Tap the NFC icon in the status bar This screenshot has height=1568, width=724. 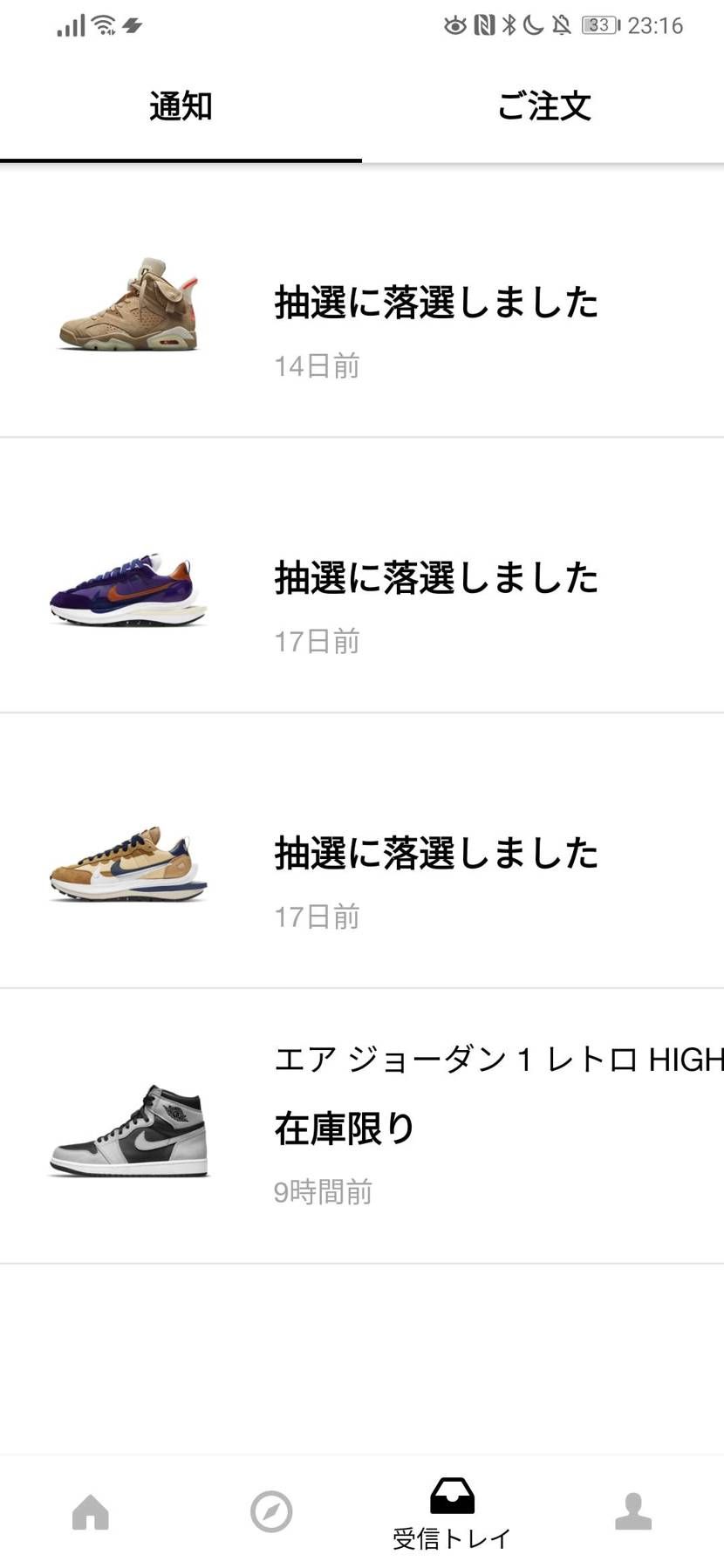[482, 25]
